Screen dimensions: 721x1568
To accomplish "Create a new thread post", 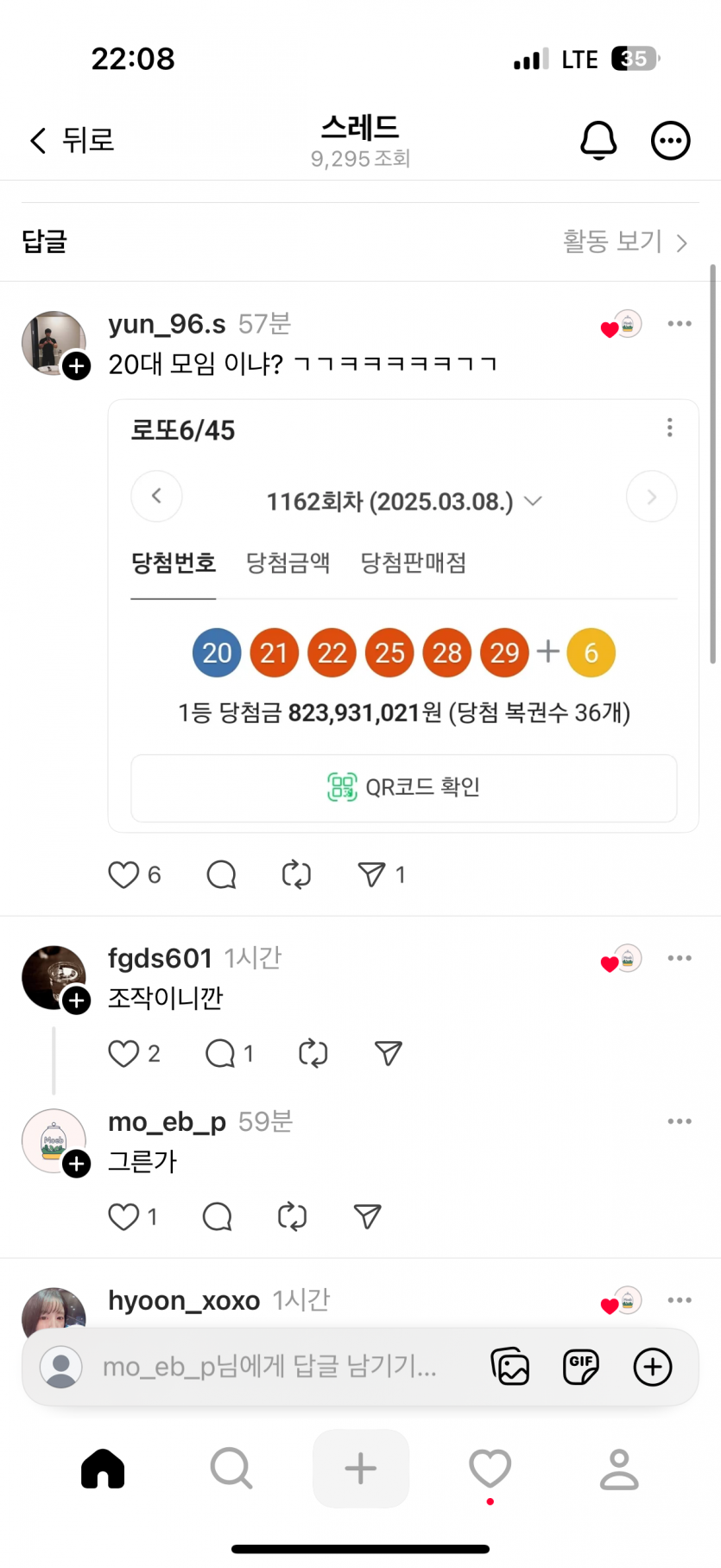I will [x=361, y=1469].
